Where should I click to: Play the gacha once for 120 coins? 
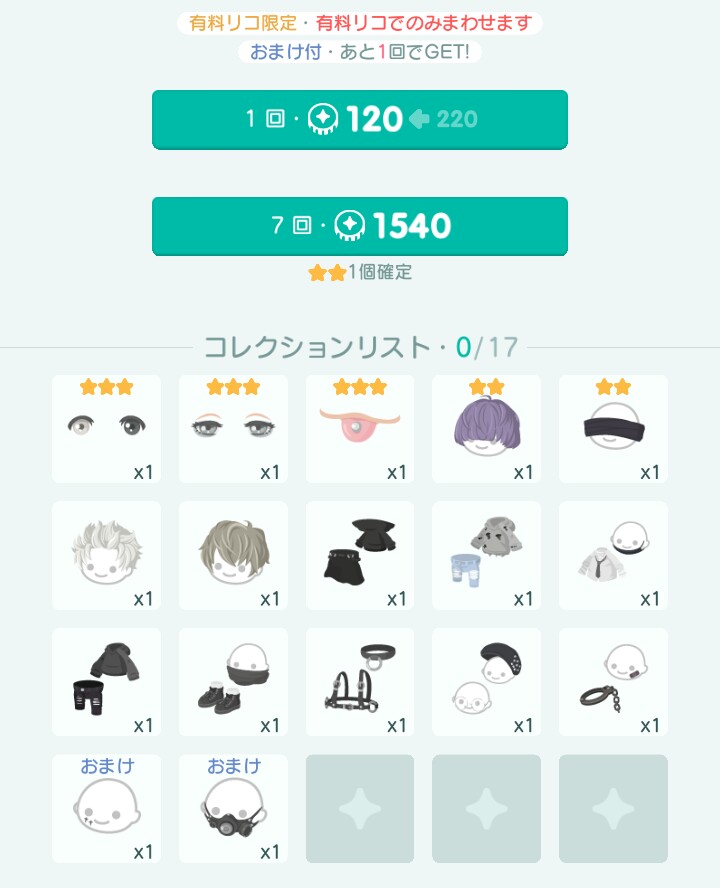[360, 119]
